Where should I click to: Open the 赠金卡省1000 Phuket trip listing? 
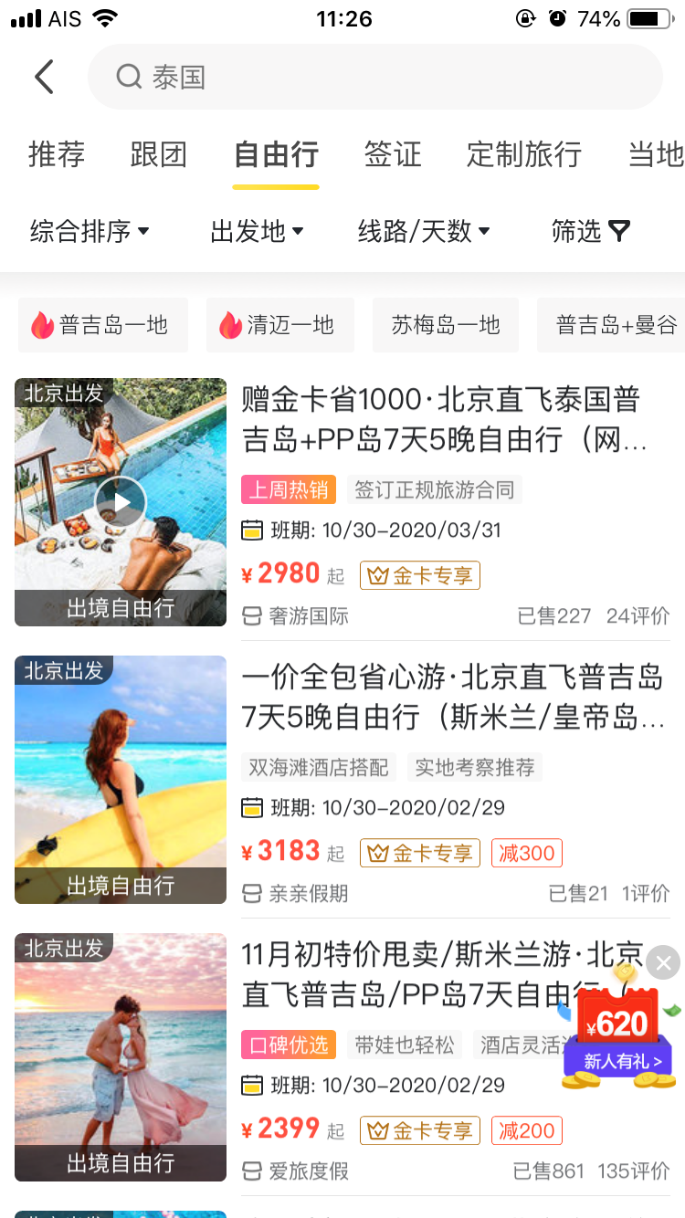point(342,502)
